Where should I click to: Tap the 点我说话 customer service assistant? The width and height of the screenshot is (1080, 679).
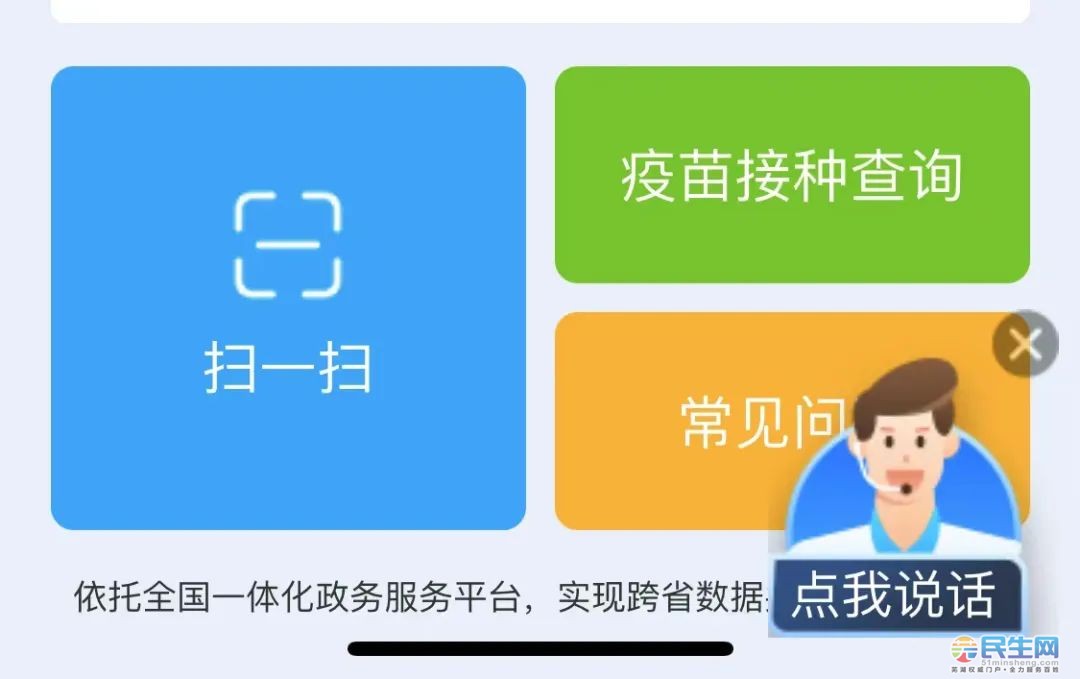point(895,595)
